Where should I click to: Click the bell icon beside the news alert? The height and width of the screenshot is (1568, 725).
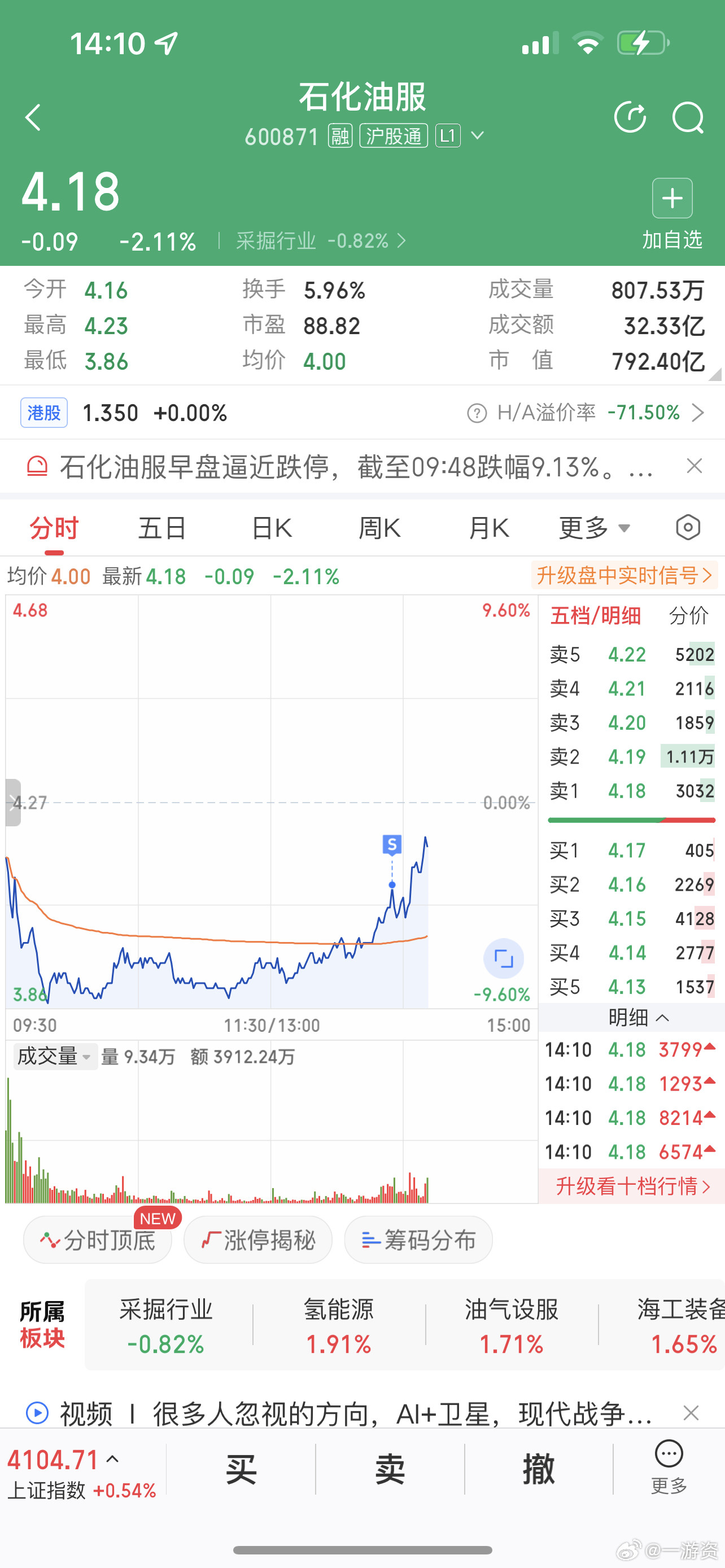(38, 466)
